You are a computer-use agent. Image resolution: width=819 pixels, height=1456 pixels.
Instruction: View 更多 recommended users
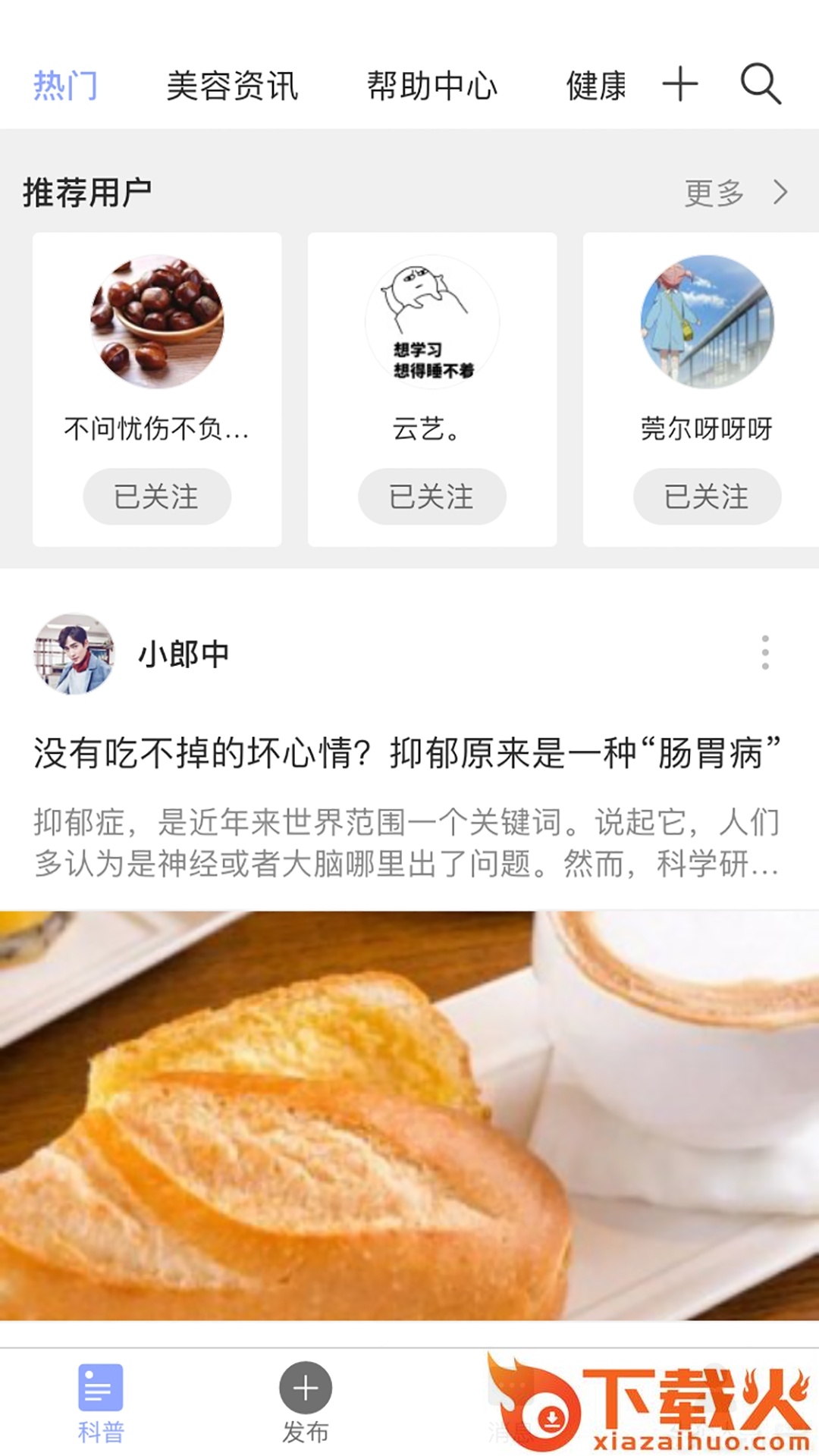[734, 193]
